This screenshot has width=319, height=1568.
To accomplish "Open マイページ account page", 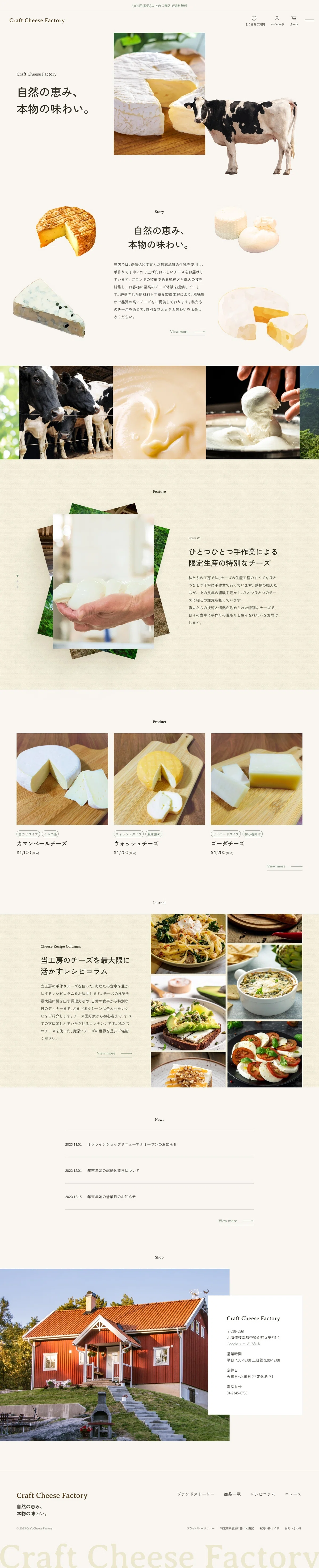I will tap(277, 20).
